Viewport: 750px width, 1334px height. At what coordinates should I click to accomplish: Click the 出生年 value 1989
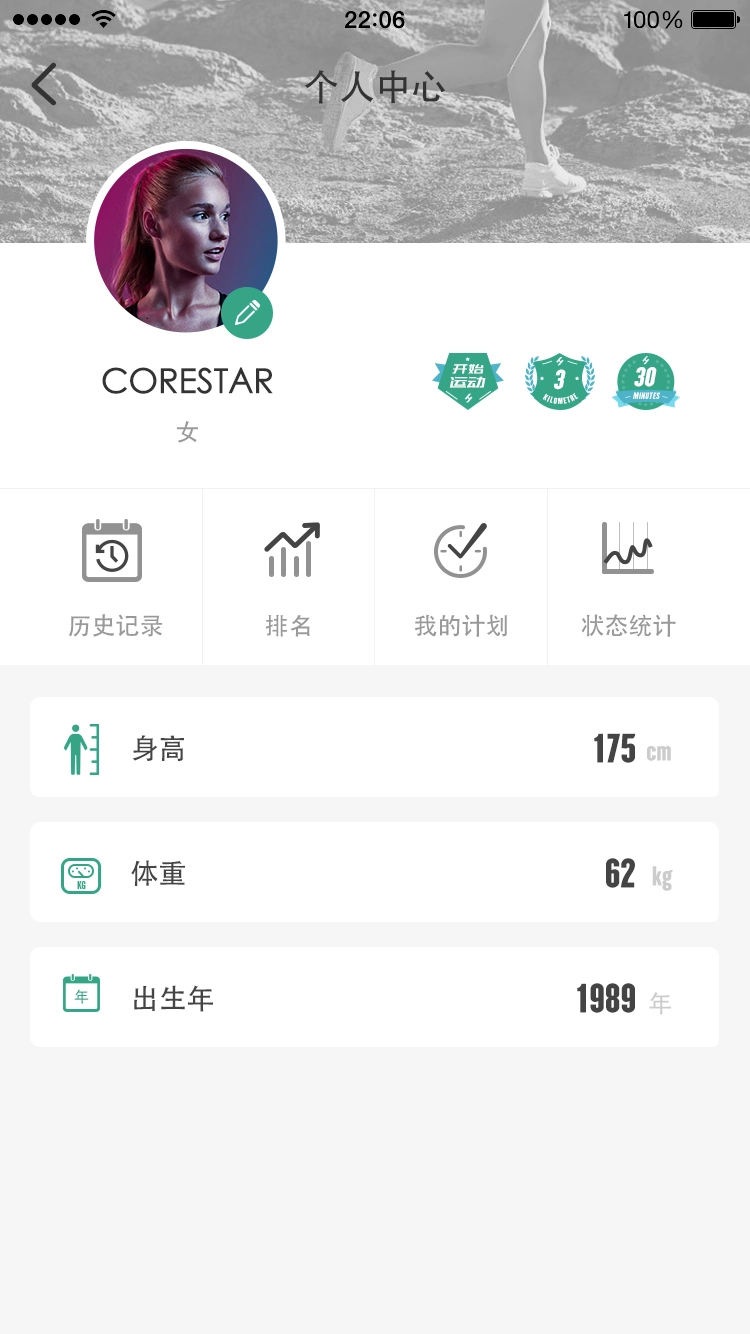606,996
